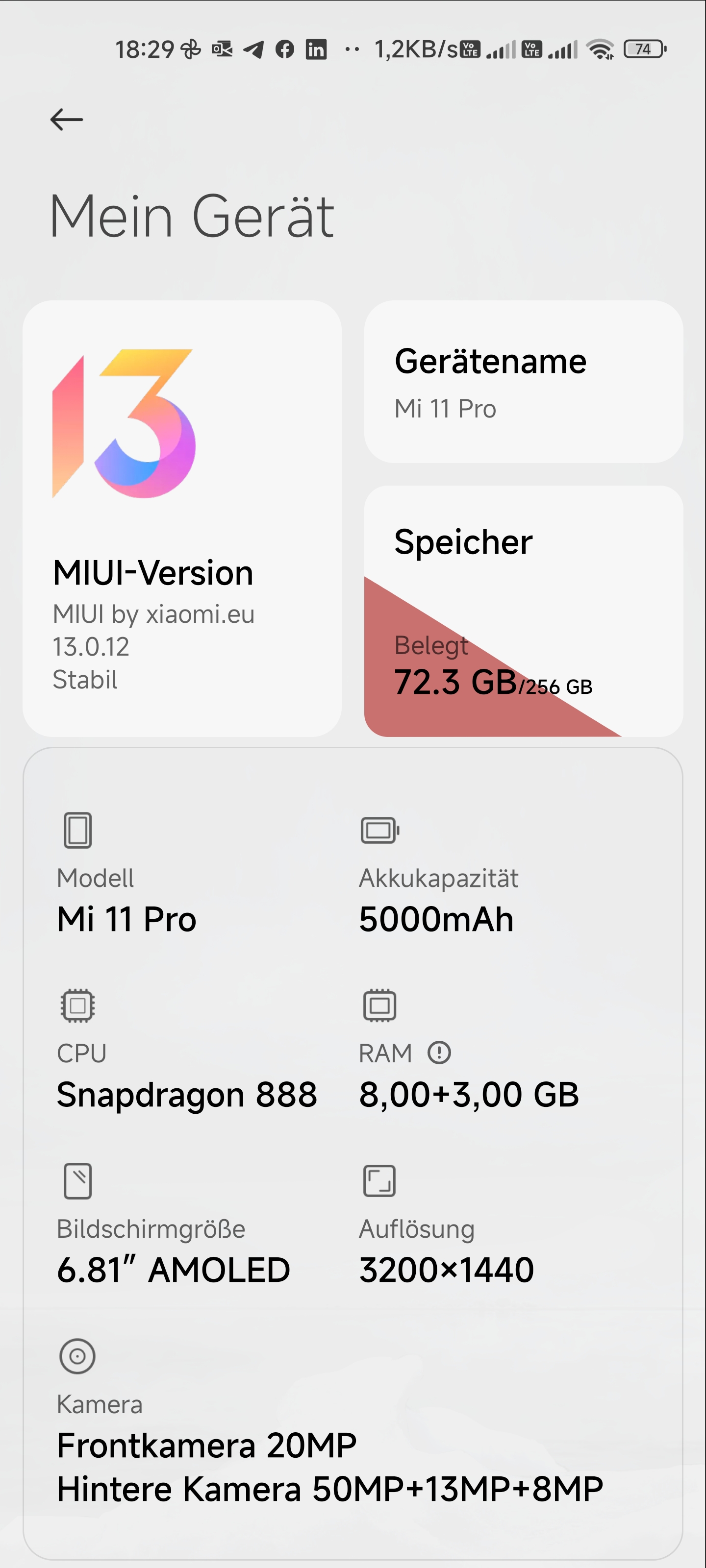Go back using the arrow
The width and height of the screenshot is (706, 1568).
66,119
